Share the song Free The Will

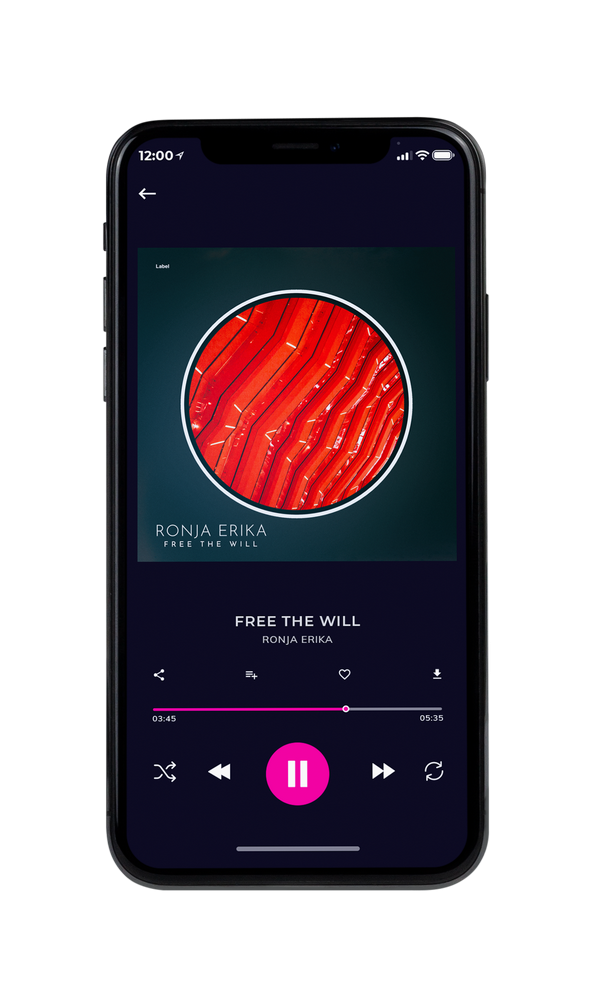(159, 675)
